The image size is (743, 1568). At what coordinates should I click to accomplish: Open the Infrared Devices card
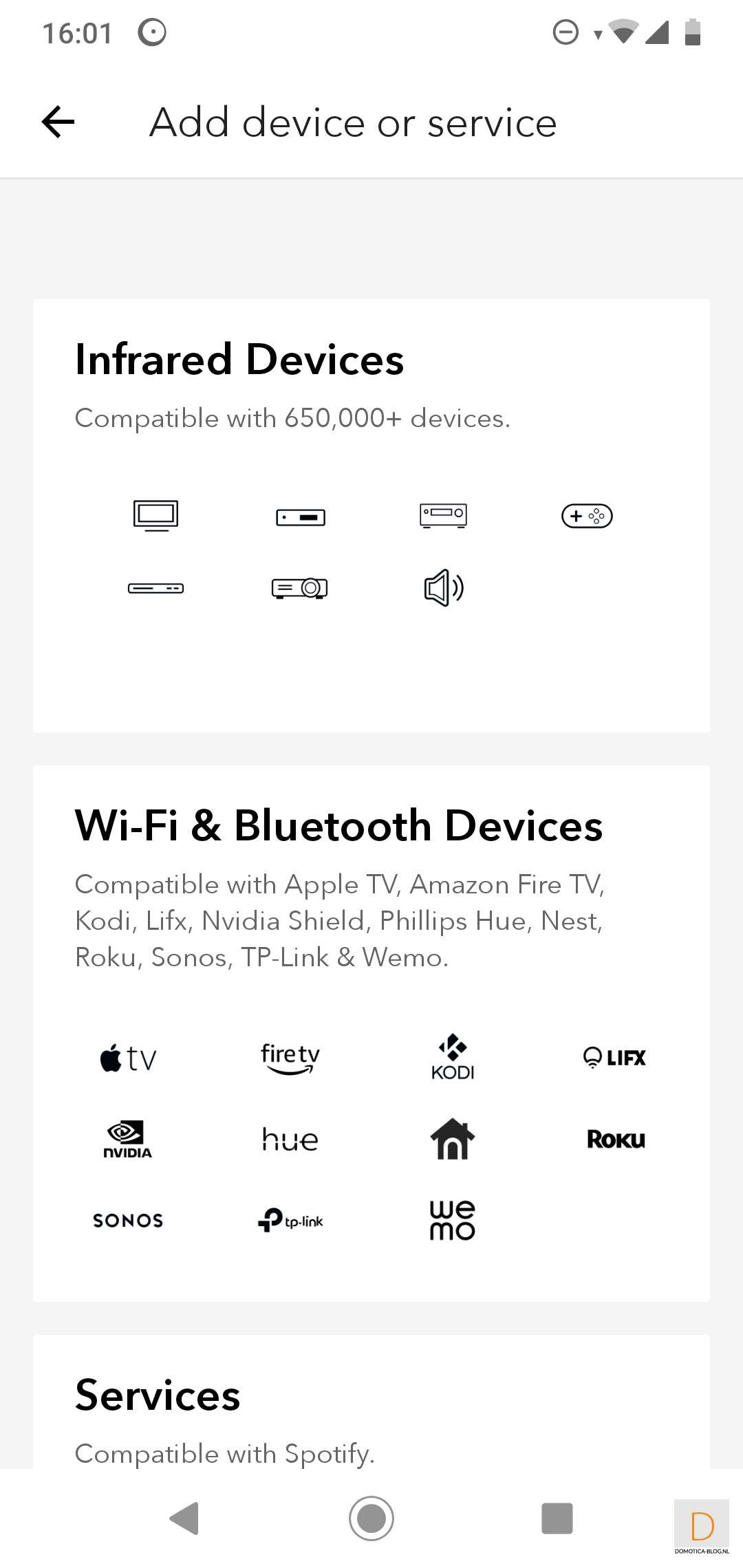coord(371,516)
